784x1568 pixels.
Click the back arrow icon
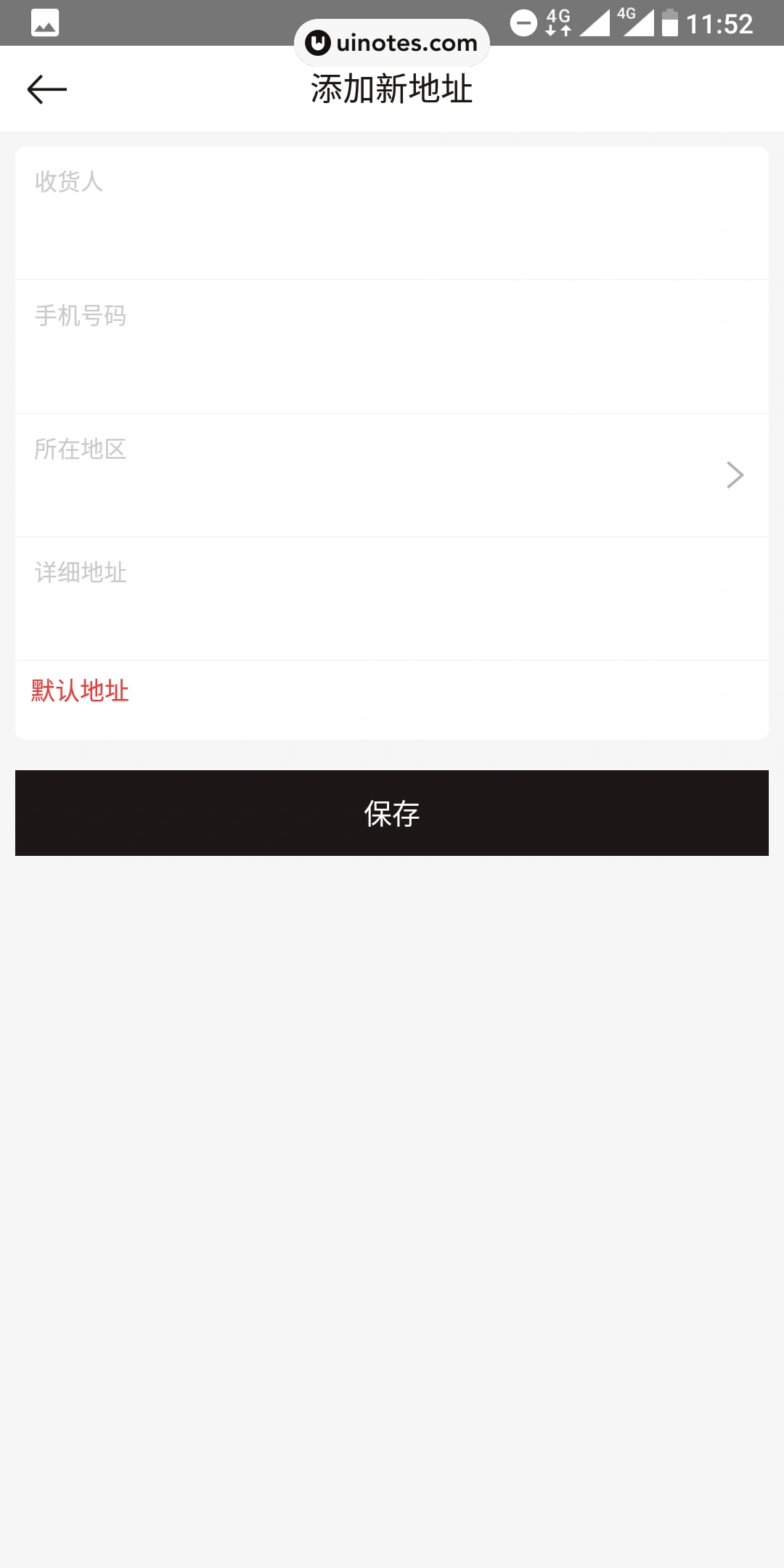47,88
